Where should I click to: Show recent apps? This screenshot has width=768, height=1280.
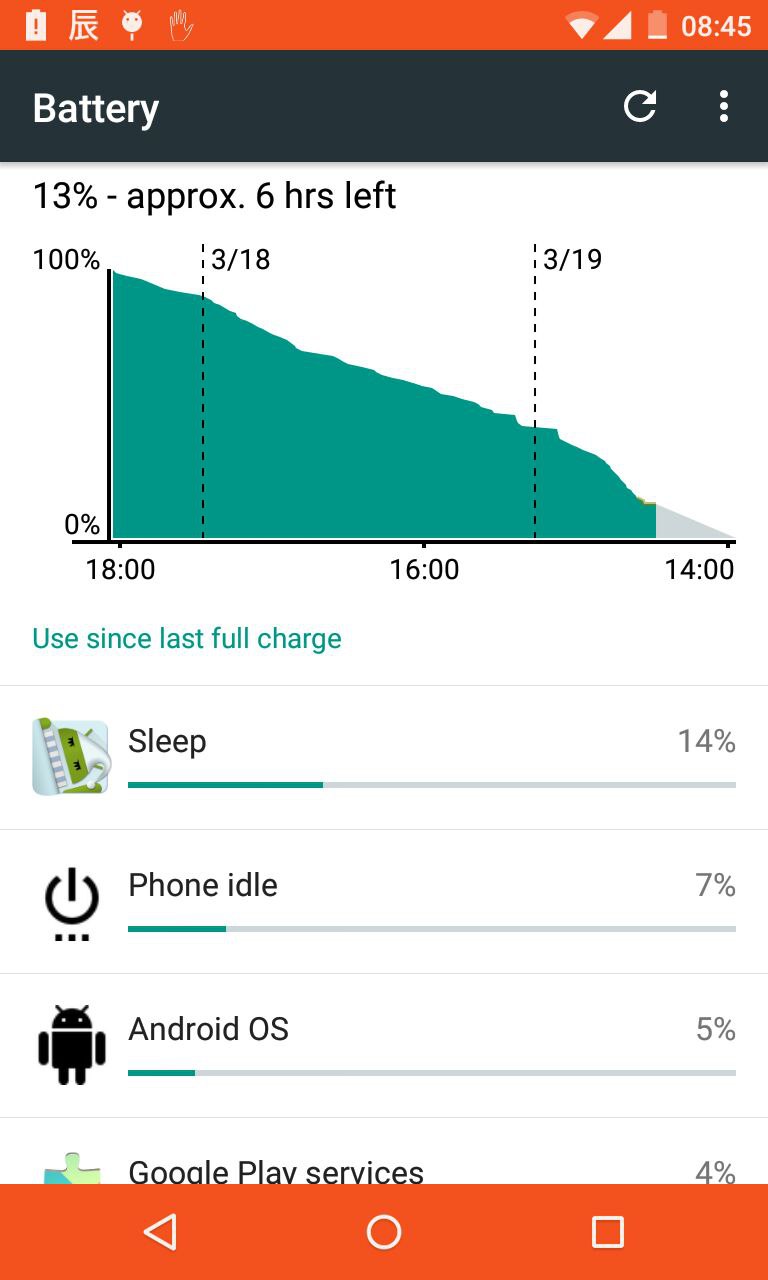pyautogui.click(x=607, y=1232)
